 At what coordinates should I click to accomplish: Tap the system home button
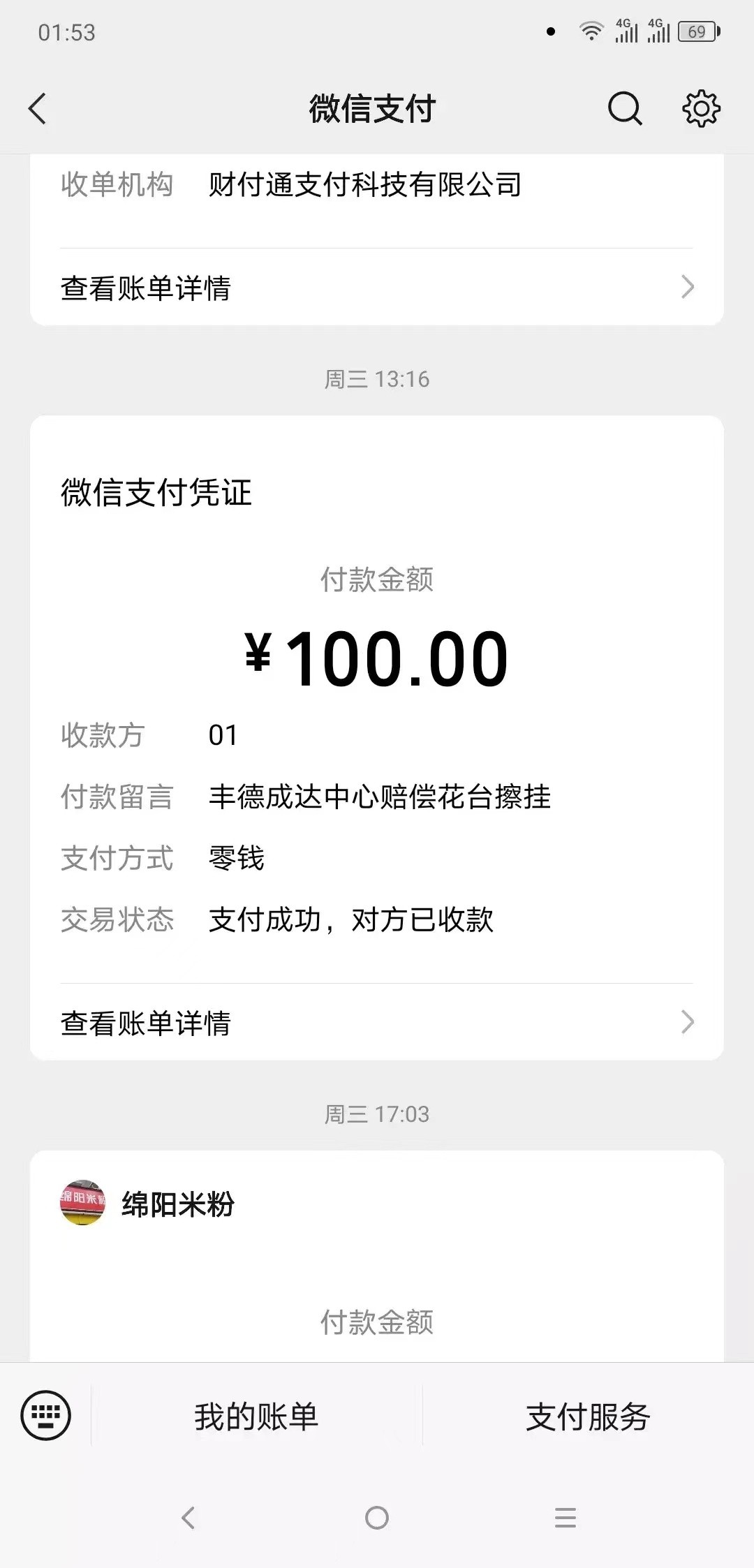click(377, 1518)
